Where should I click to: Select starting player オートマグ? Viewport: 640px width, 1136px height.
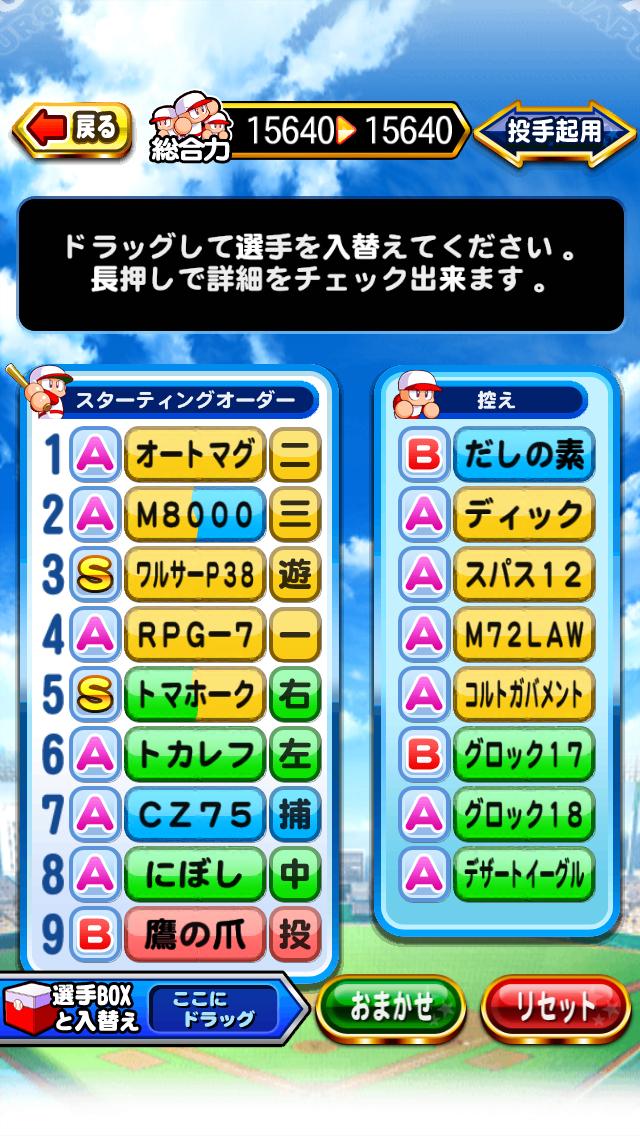coord(194,455)
